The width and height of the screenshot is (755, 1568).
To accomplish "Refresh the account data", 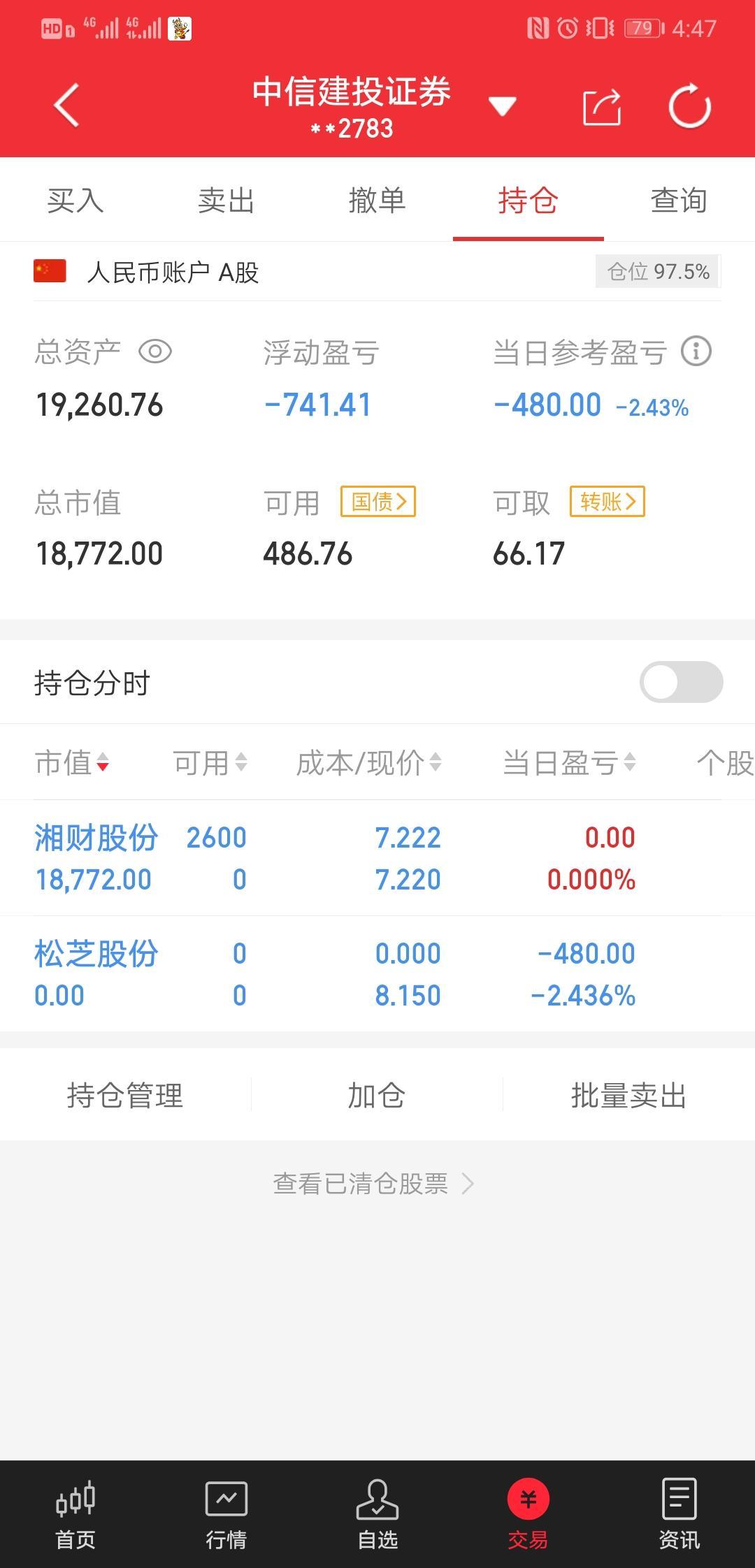I will (689, 106).
